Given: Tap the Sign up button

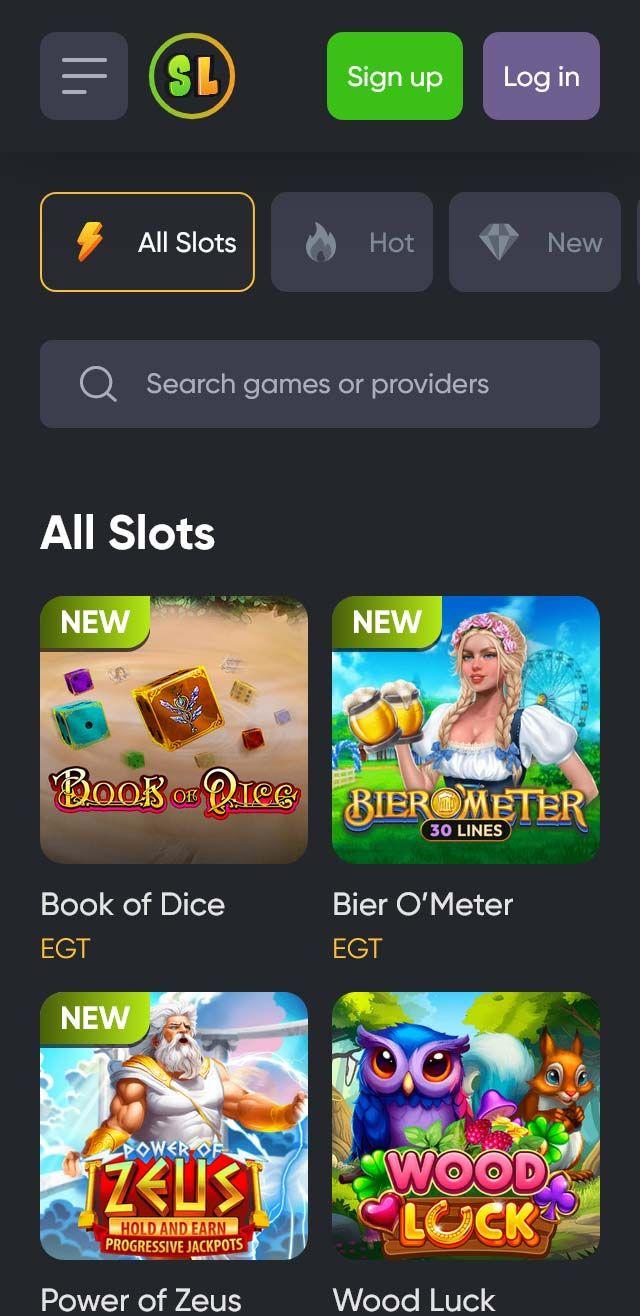Looking at the screenshot, I should pyautogui.click(x=395, y=76).
